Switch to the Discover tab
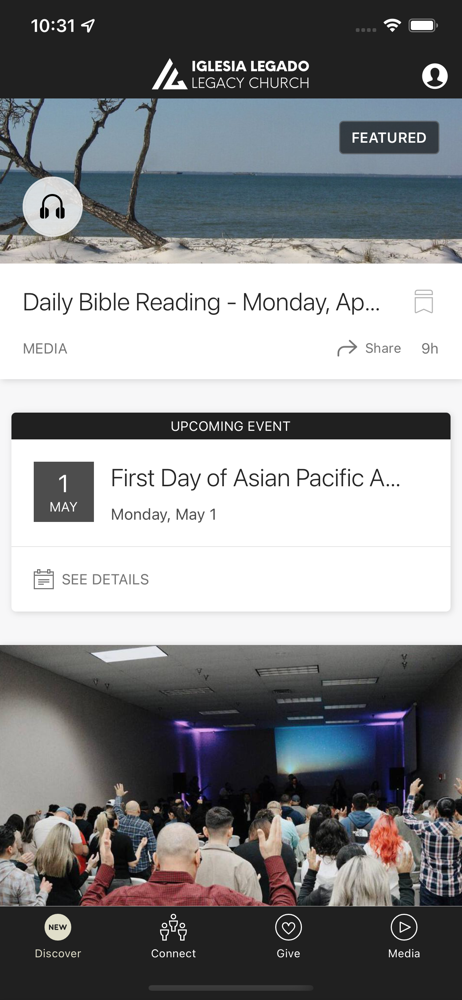 click(x=58, y=937)
